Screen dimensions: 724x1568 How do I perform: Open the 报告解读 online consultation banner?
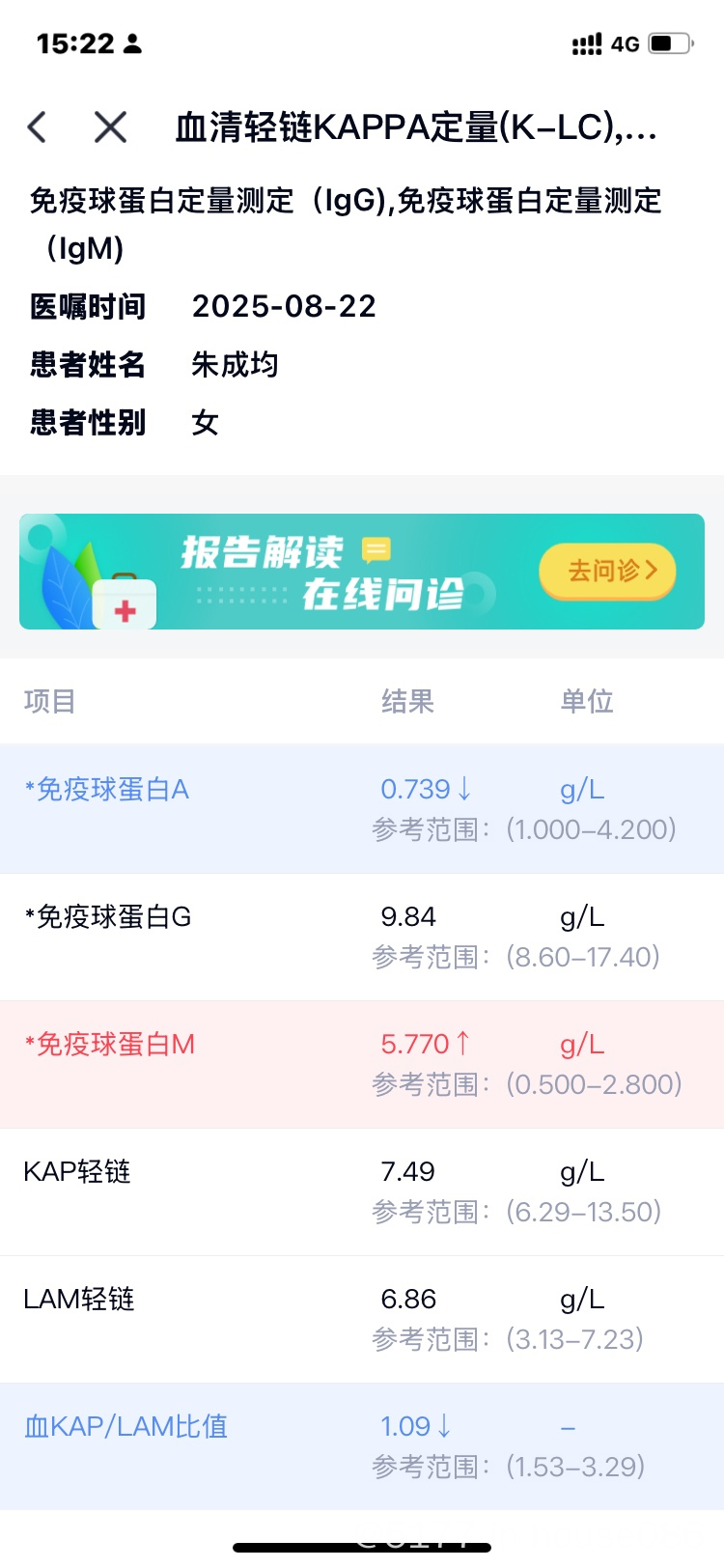328,572
